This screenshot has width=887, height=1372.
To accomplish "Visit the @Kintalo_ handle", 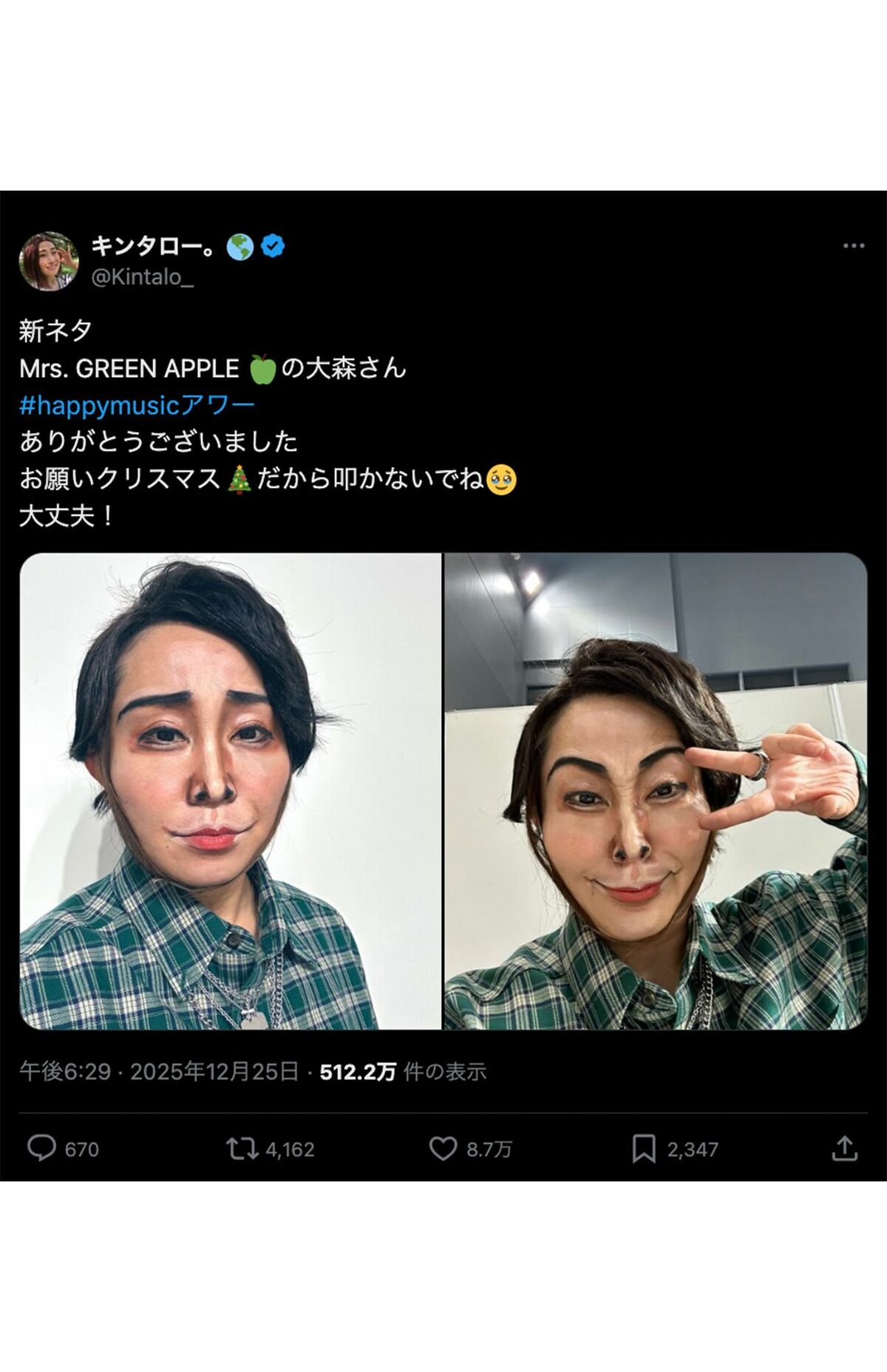I will [142, 277].
